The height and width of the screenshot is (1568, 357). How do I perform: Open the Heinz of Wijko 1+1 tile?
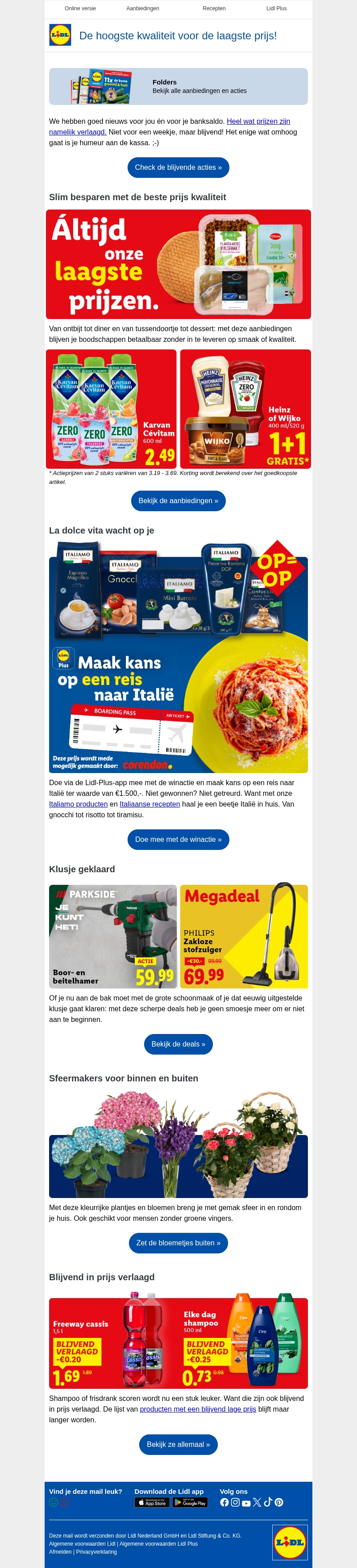[245, 409]
